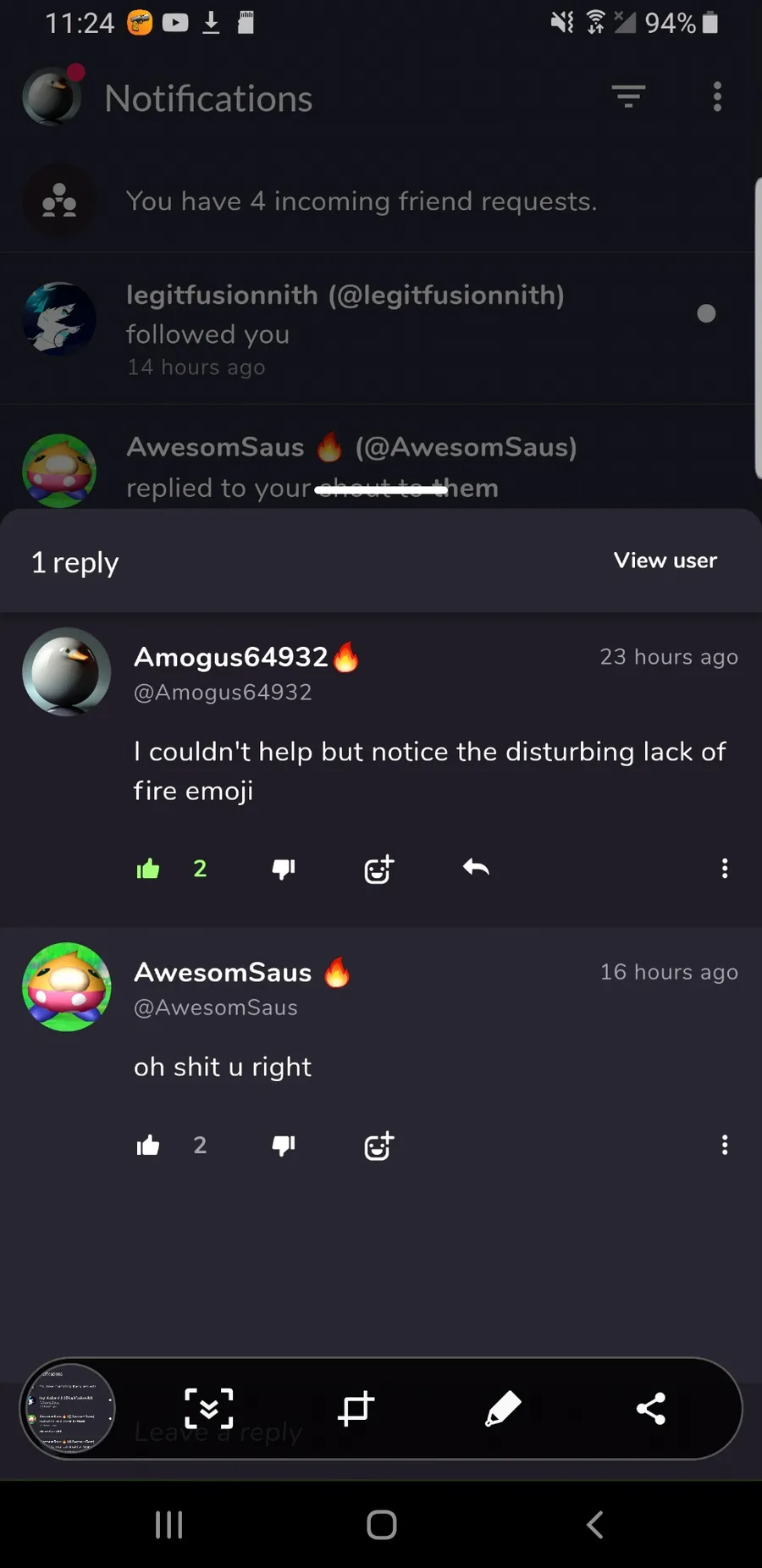Open more options on AwesomSaus's reply

click(725, 1145)
